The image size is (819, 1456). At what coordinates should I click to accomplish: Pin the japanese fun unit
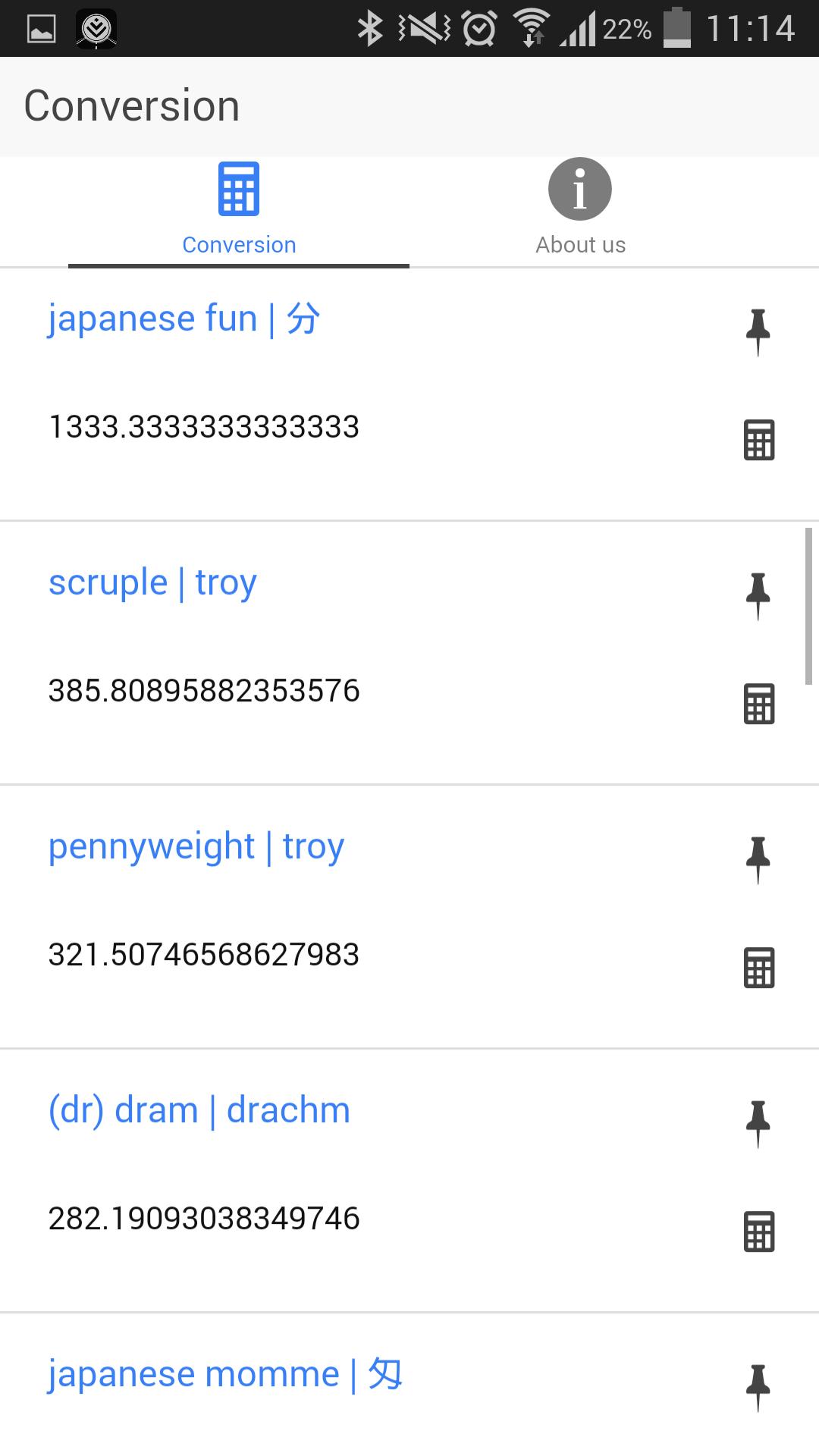[758, 331]
